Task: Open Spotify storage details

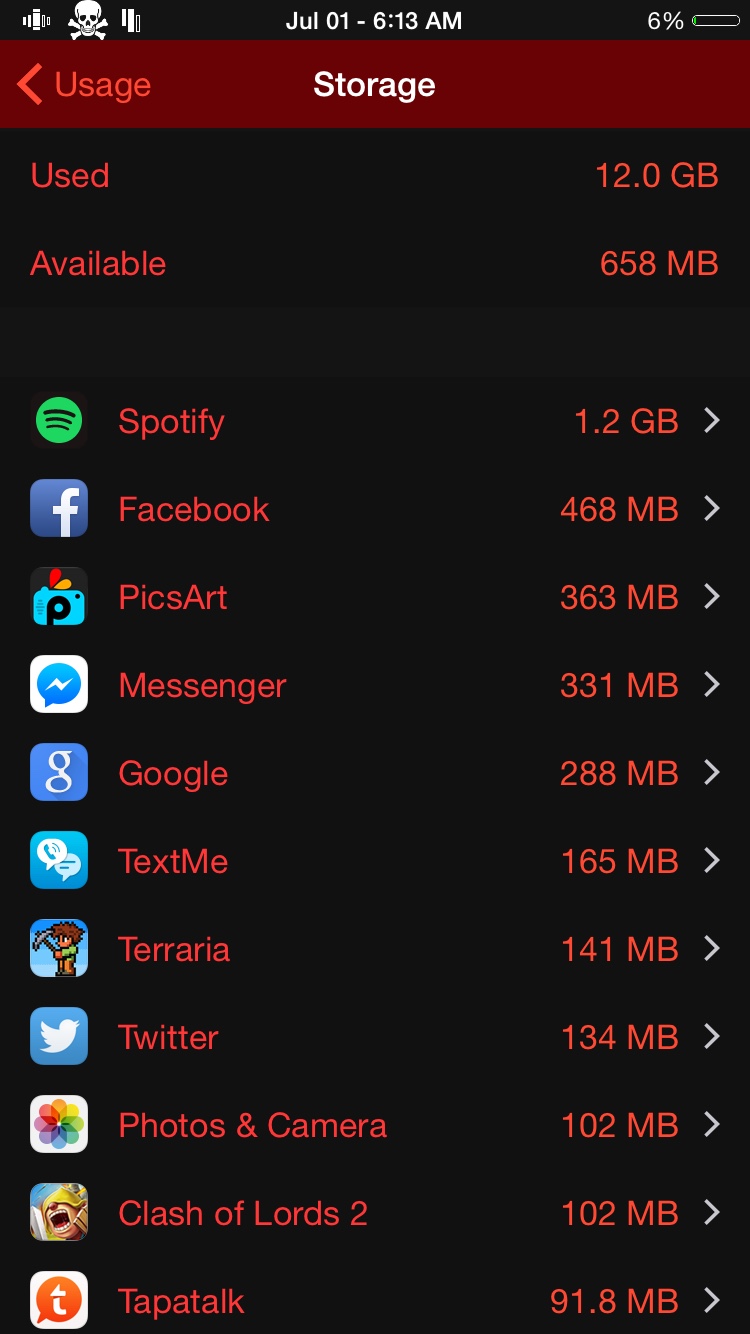Action: [375, 421]
